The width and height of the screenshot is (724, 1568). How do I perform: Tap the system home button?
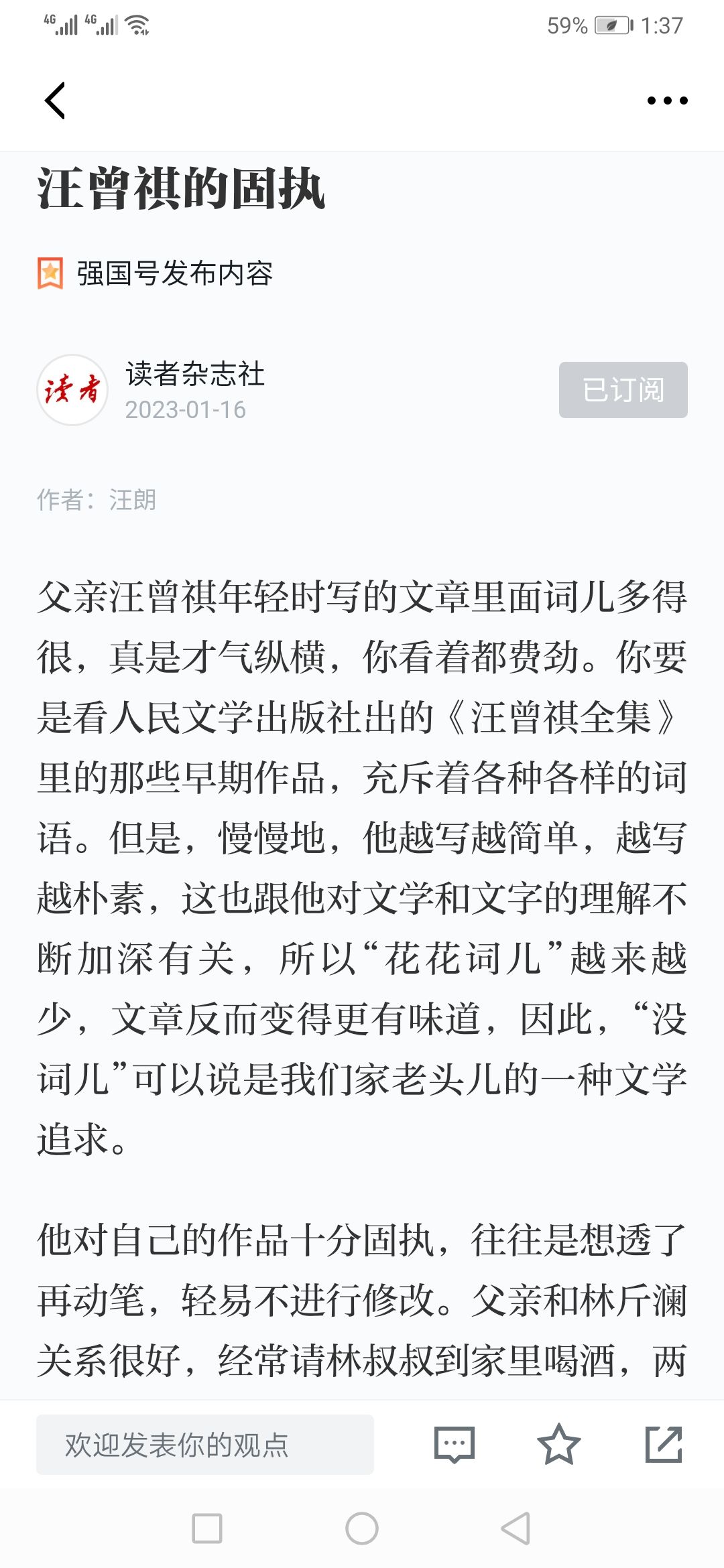(362, 1528)
